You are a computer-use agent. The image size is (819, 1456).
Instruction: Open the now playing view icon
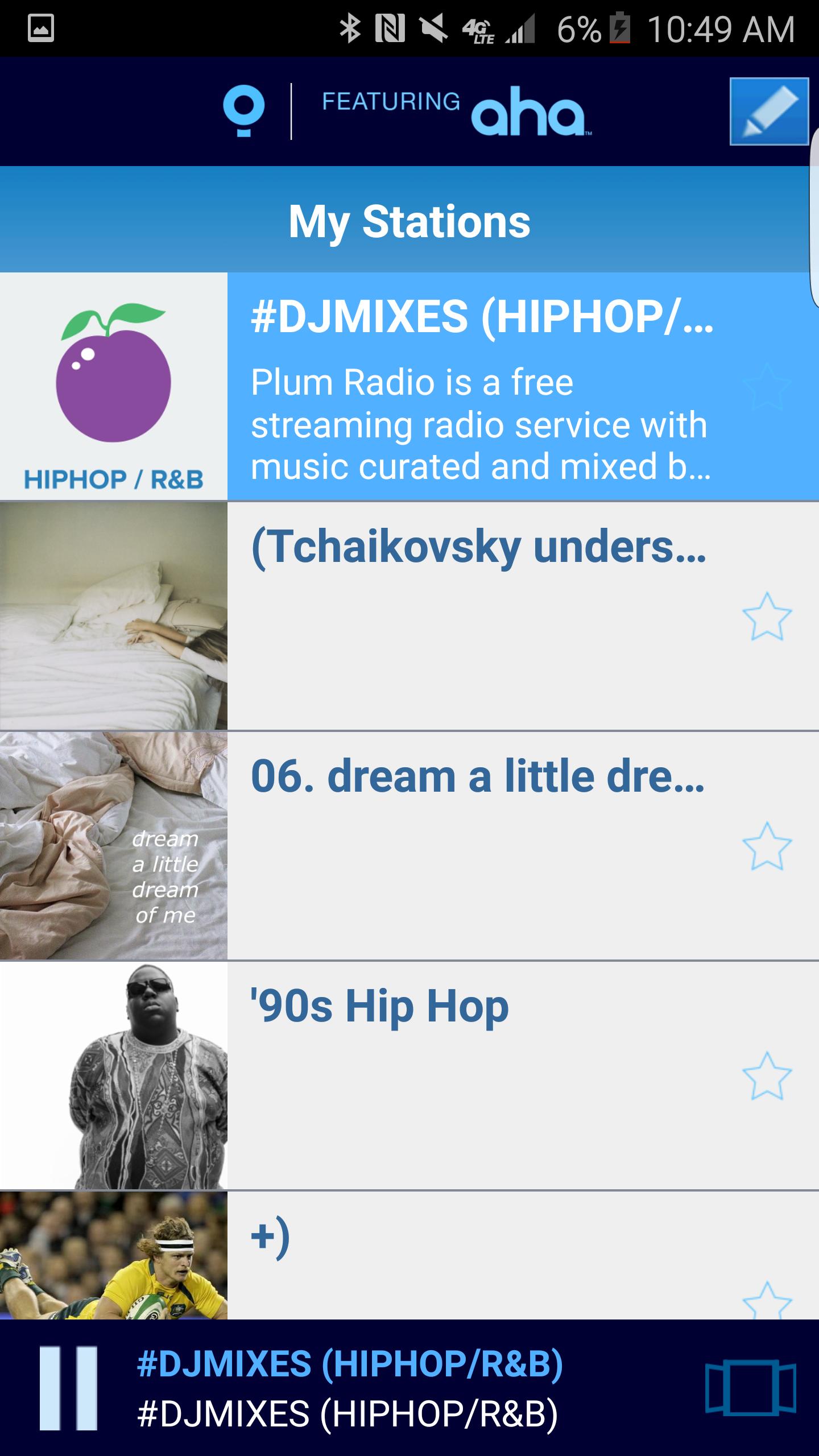click(x=750, y=1388)
